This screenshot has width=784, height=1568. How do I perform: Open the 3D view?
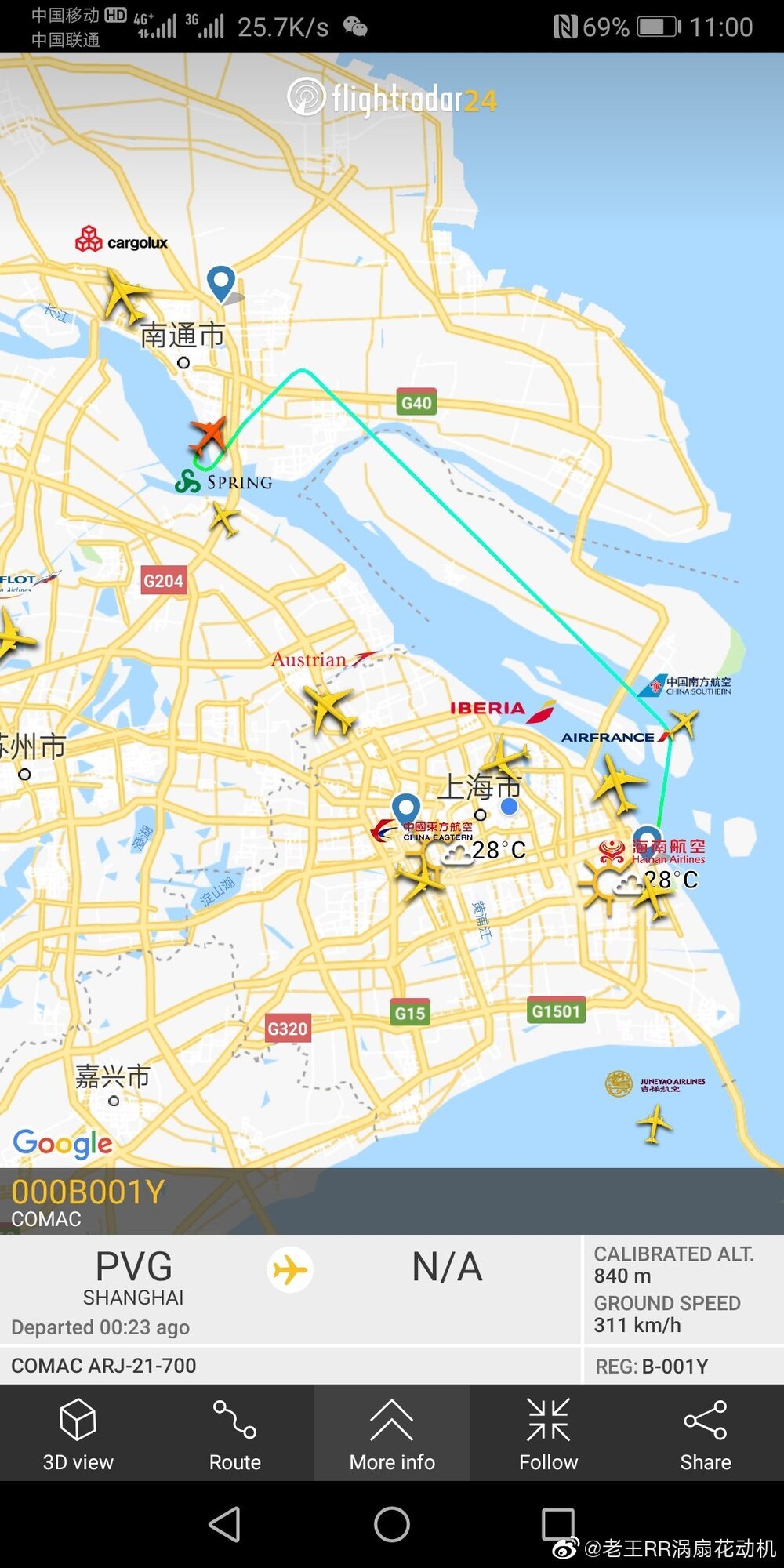pyautogui.click(x=78, y=1433)
